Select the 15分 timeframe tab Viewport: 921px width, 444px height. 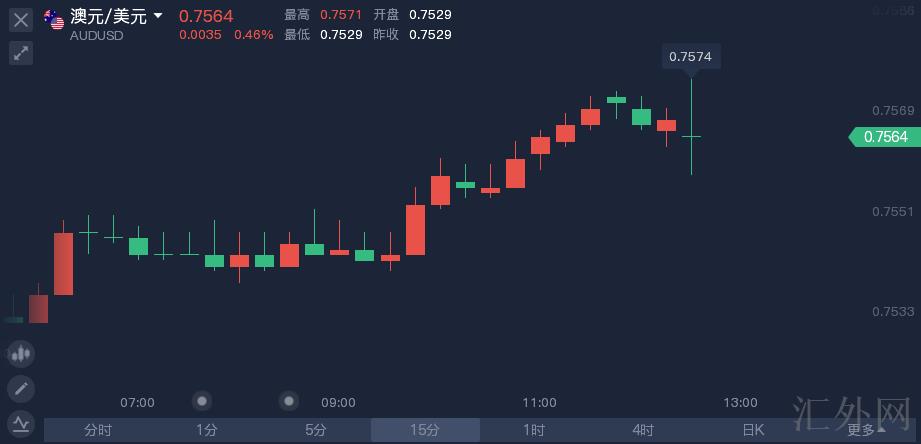[x=425, y=430]
